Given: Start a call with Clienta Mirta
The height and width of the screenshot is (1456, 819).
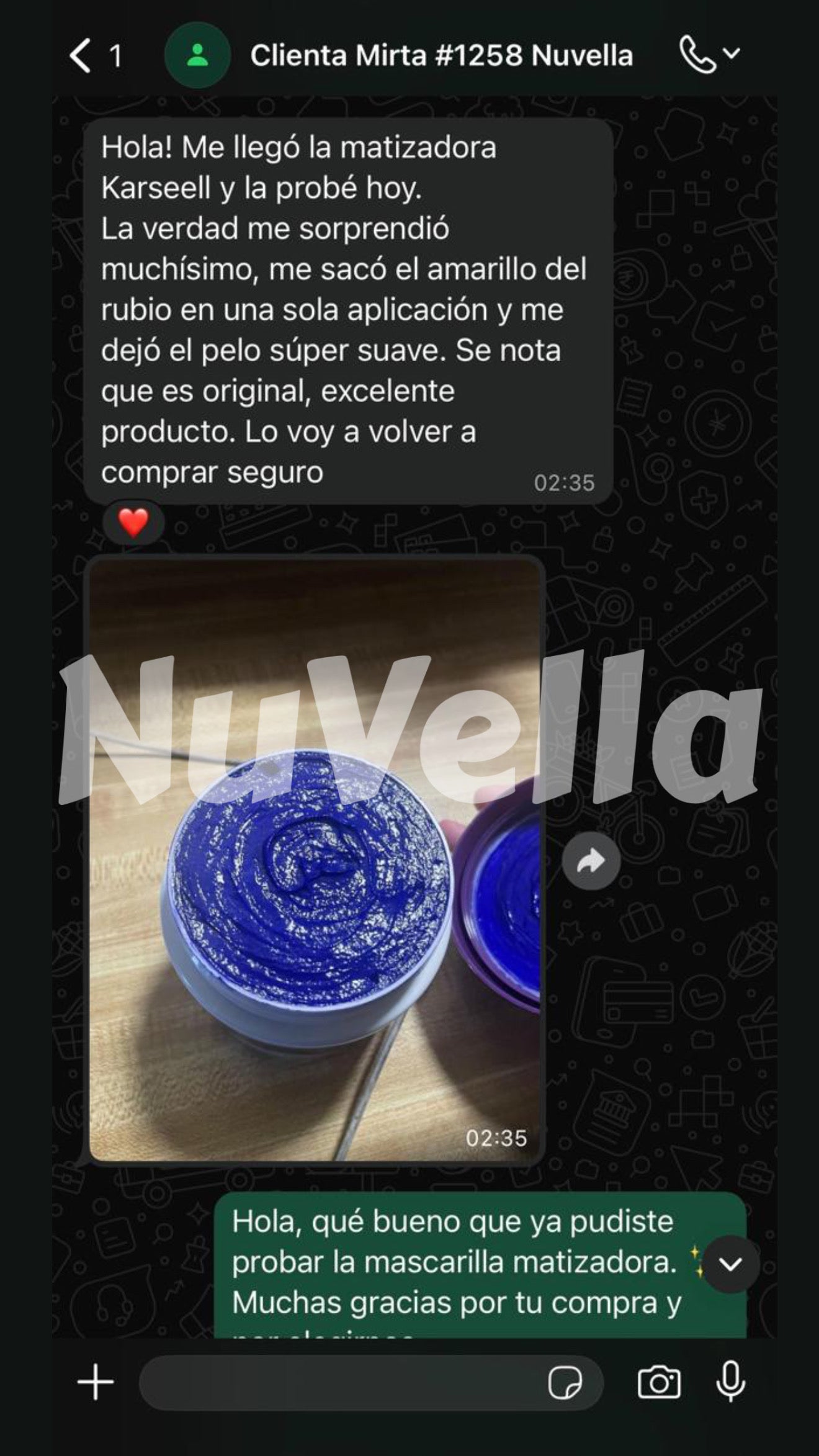Looking at the screenshot, I should pyautogui.click(x=699, y=55).
